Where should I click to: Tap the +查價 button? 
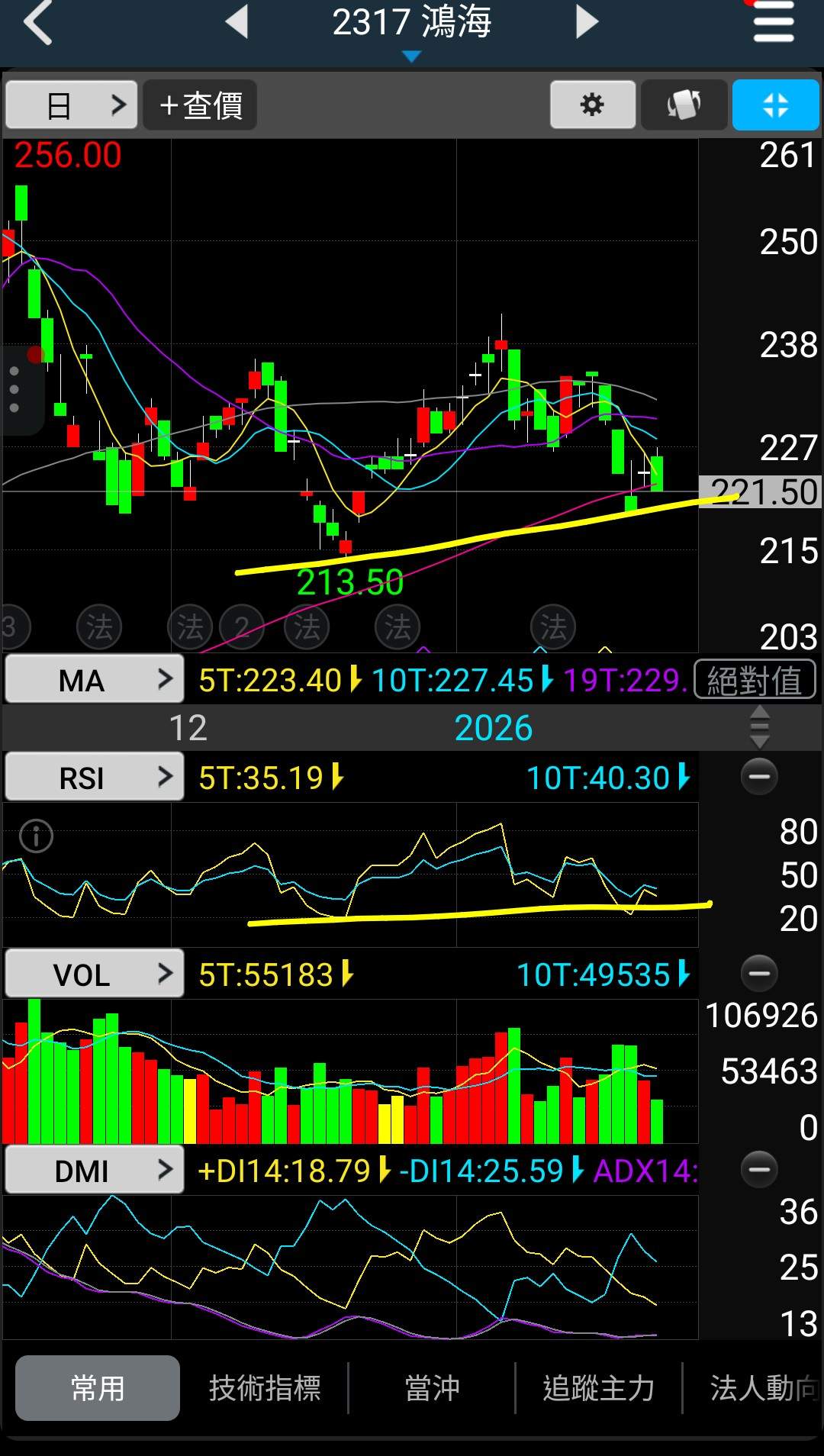tap(200, 105)
